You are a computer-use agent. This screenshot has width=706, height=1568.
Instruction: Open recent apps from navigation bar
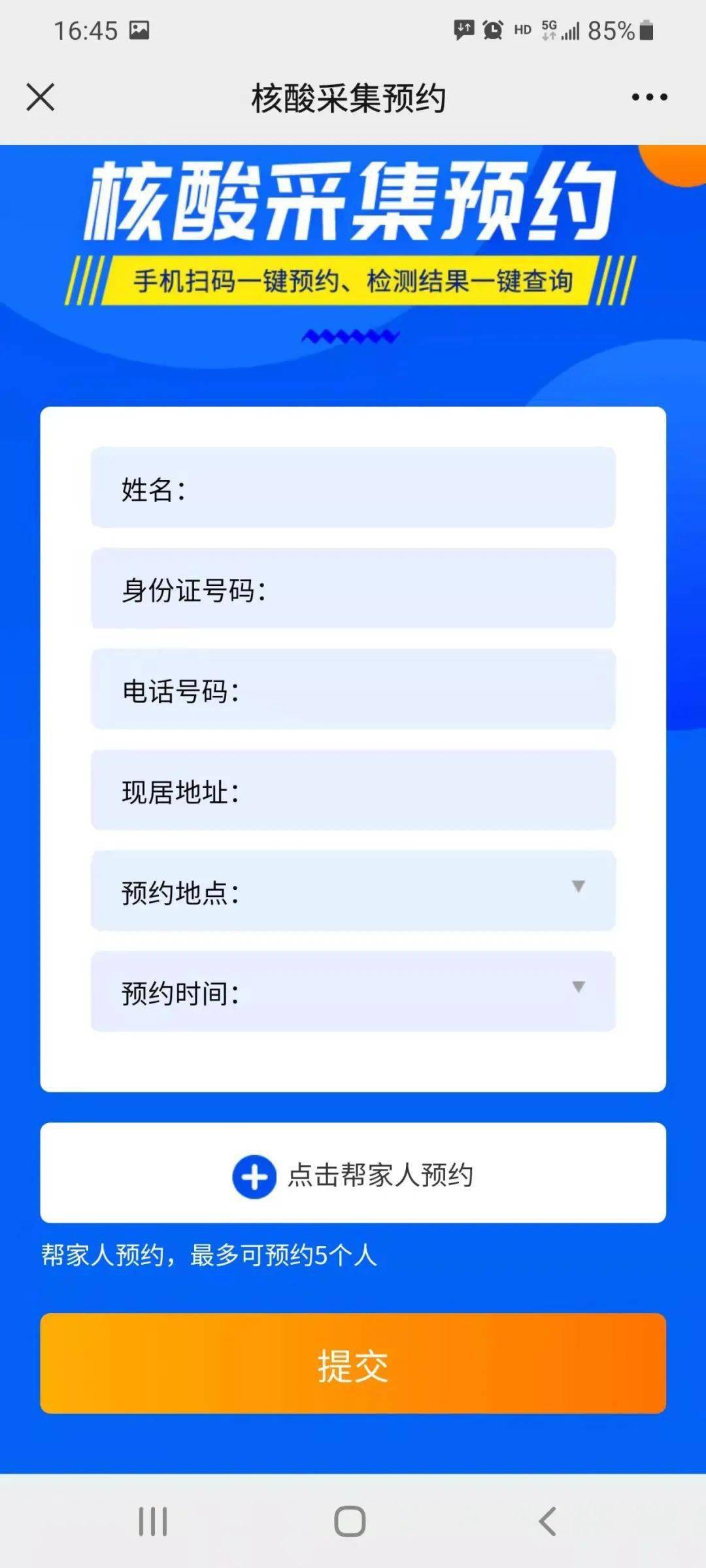(x=153, y=1521)
